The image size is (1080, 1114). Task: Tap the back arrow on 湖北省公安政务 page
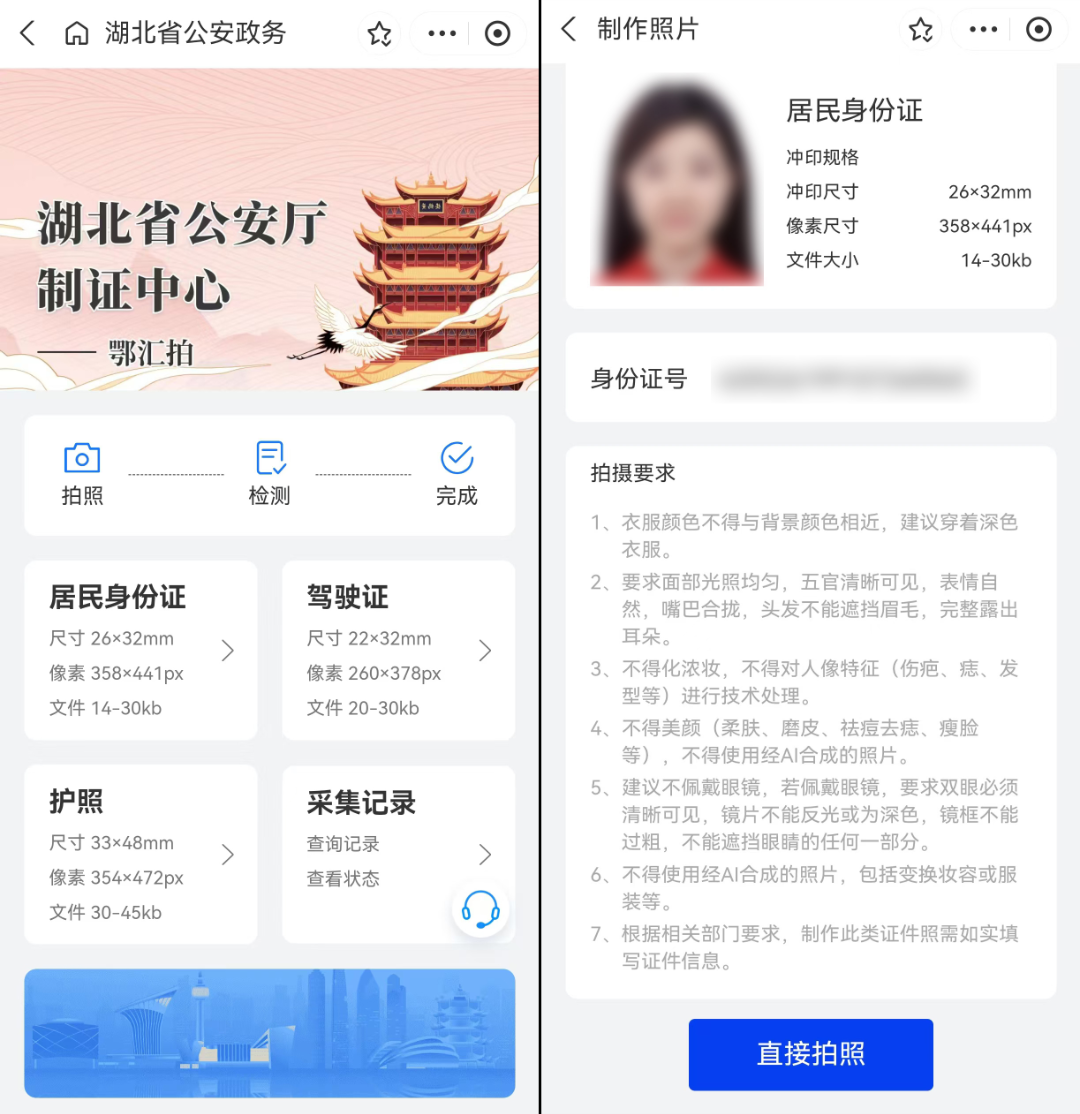click(26, 32)
